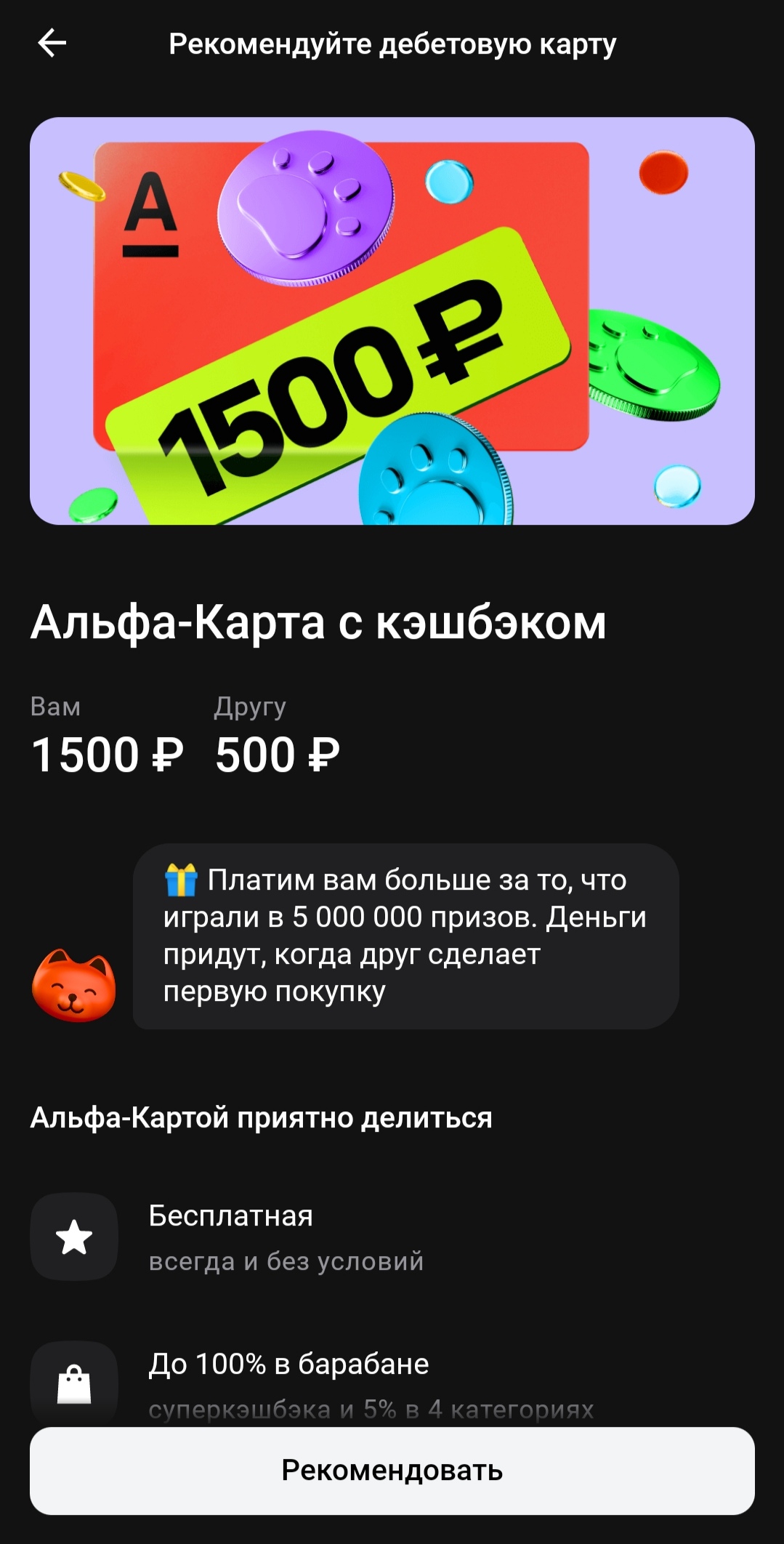This screenshot has width=784, height=1544.
Task: Go back using the arrow icon
Action: 52,44
